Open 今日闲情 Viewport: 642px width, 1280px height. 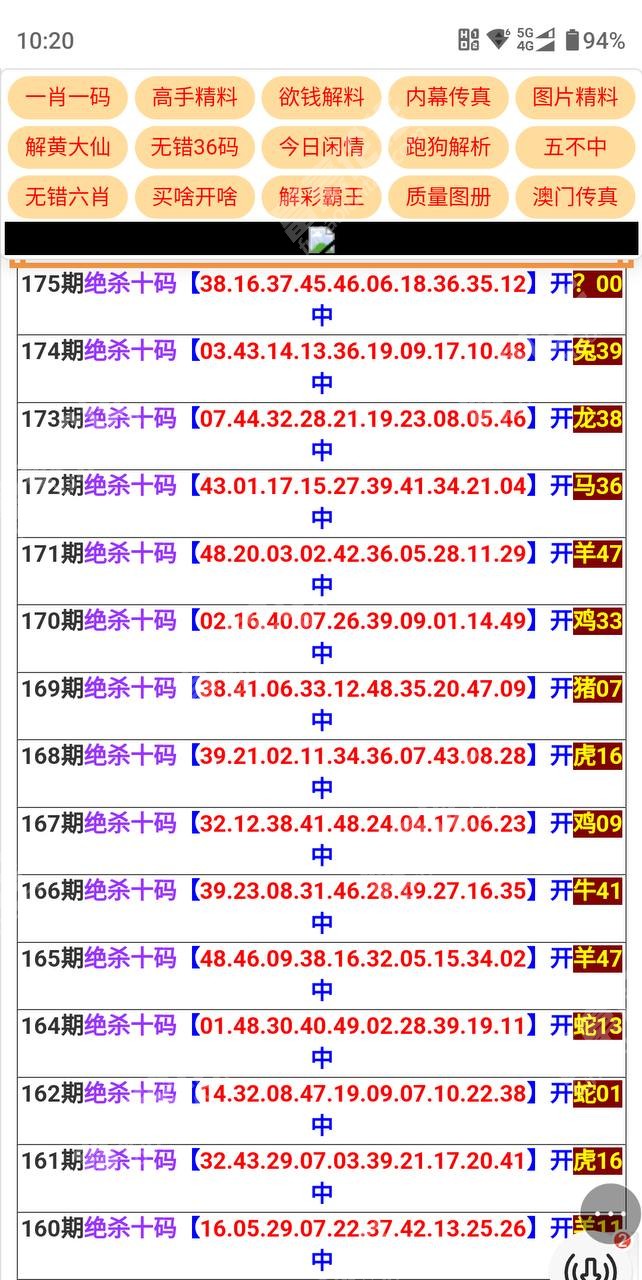[x=321, y=147]
